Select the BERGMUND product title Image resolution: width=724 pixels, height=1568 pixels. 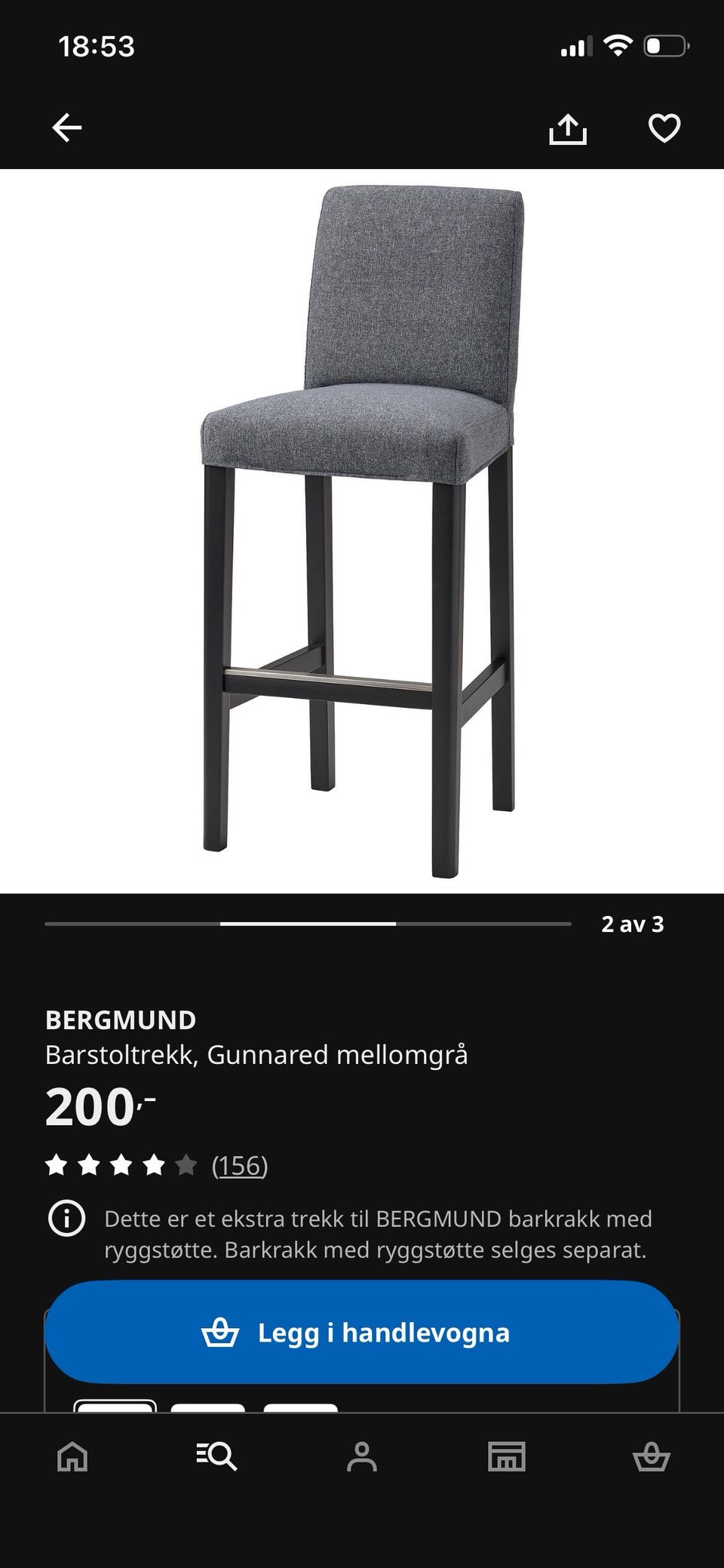121,1019
